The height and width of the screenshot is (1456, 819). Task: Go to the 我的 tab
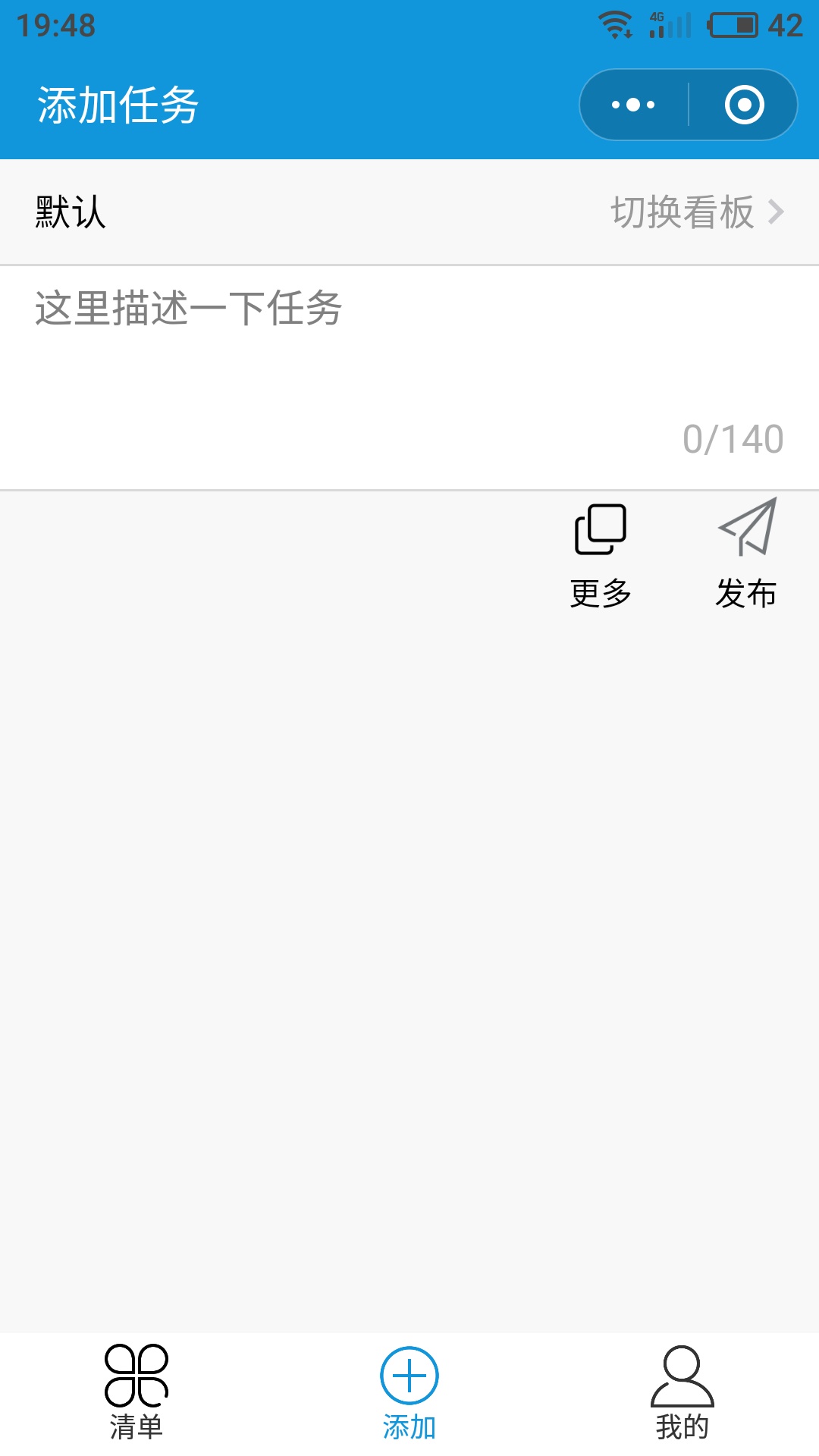682,1392
